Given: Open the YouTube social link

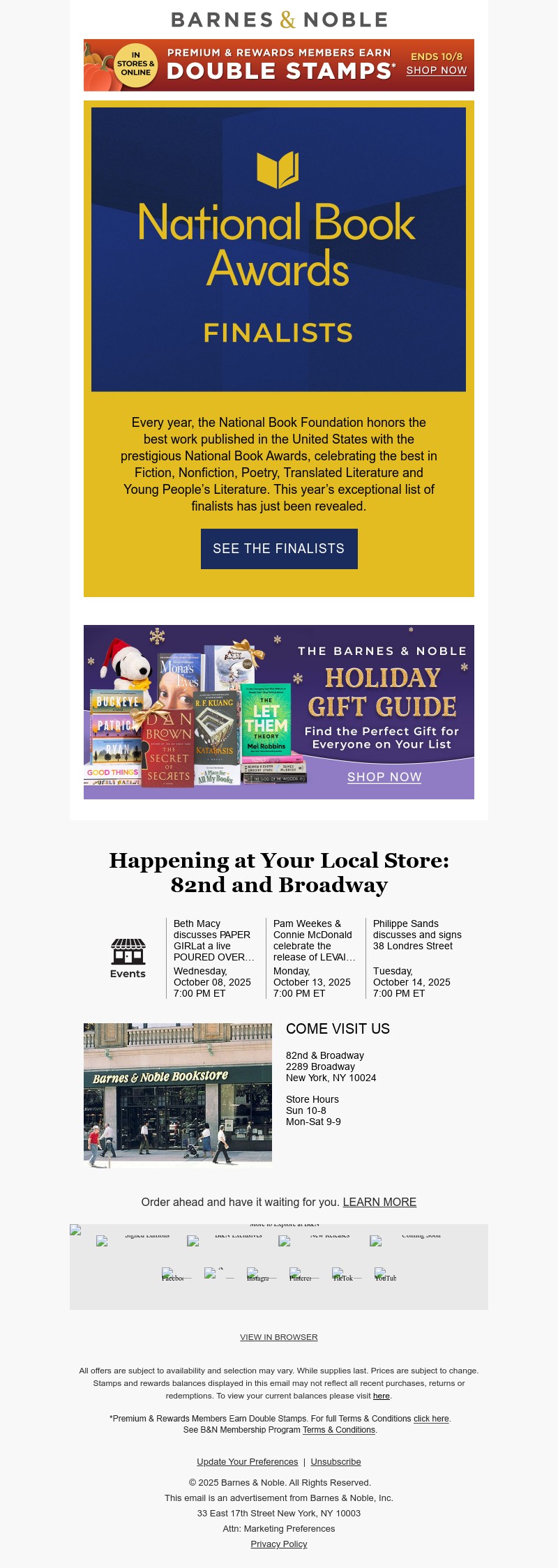Looking at the screenshot, I should tap(385, 1275).
